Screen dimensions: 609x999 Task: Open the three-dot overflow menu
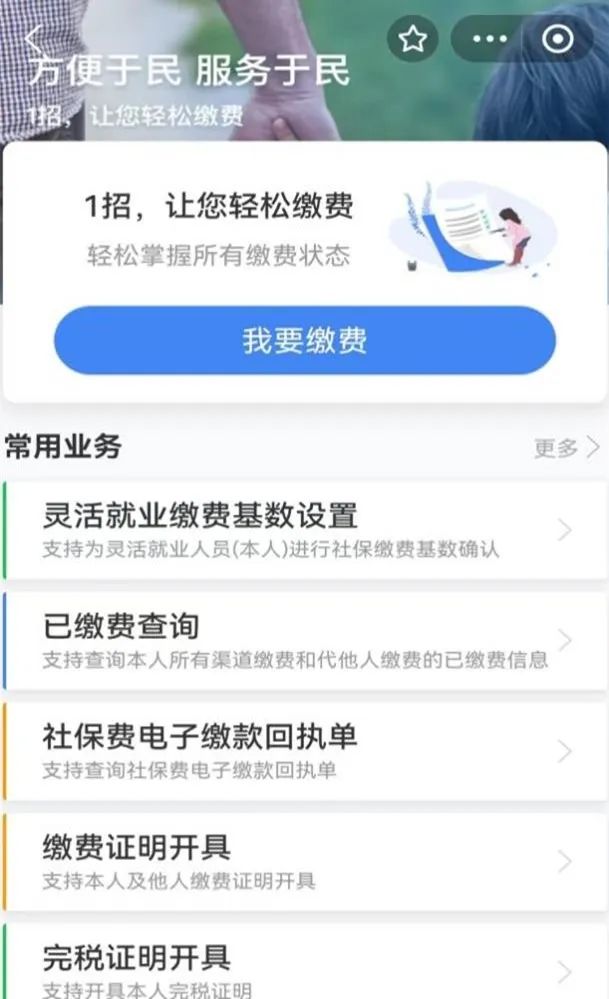click(x=489, y=39)
